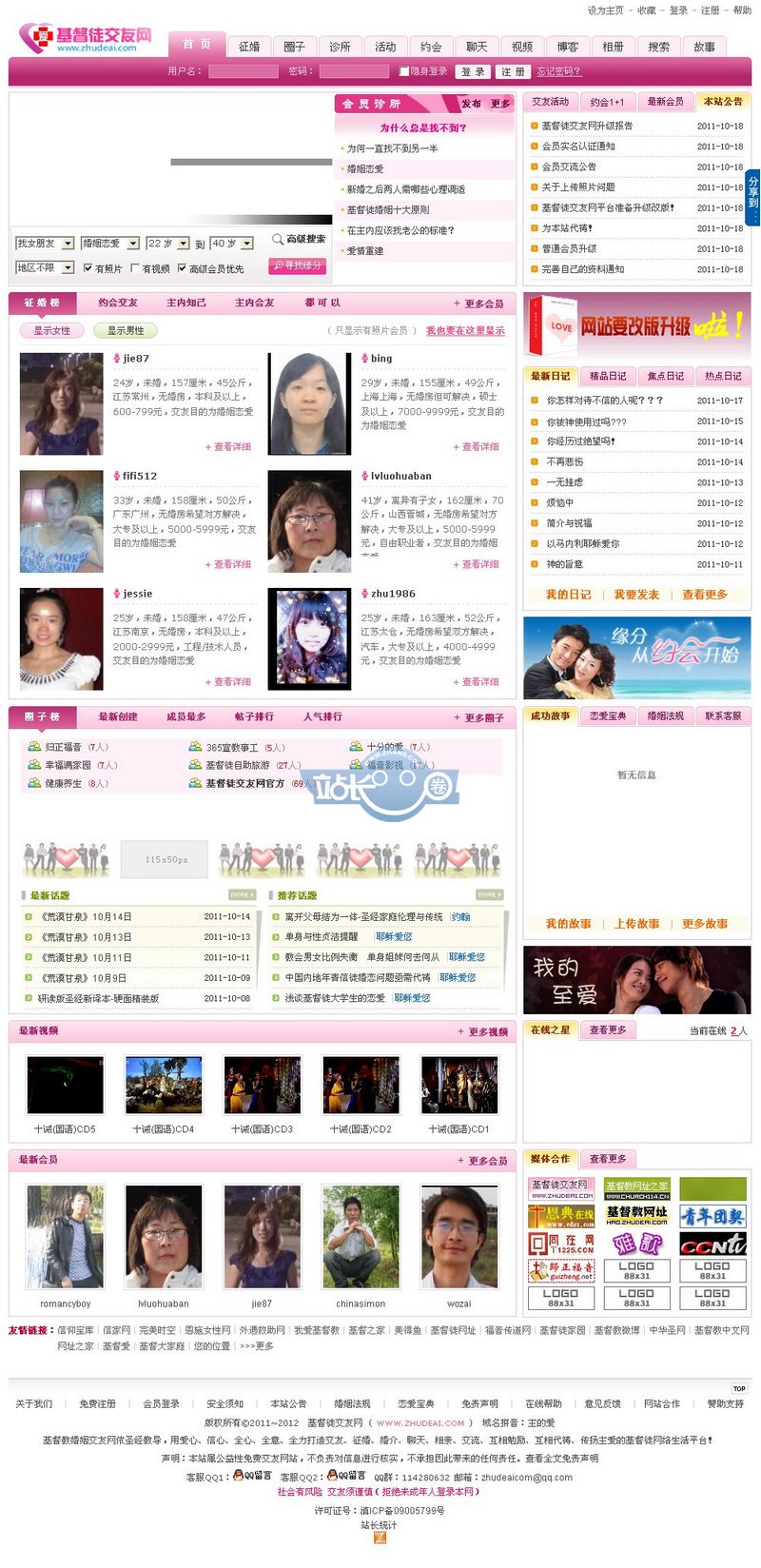Switch to the 圈子 navigation tab
761x1568 pixels.
point(295,46)
